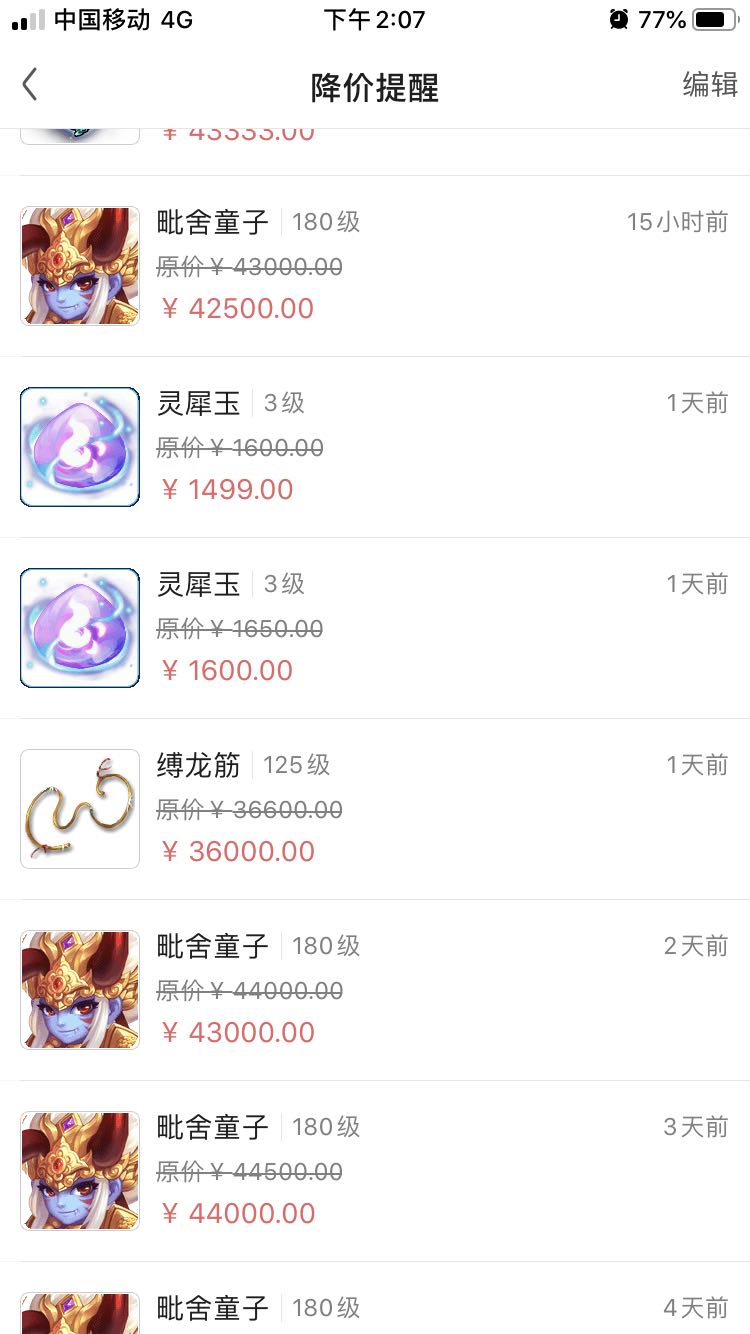
Task: Tap 编辑 to edit the reminder list
Action: [710, 86]
